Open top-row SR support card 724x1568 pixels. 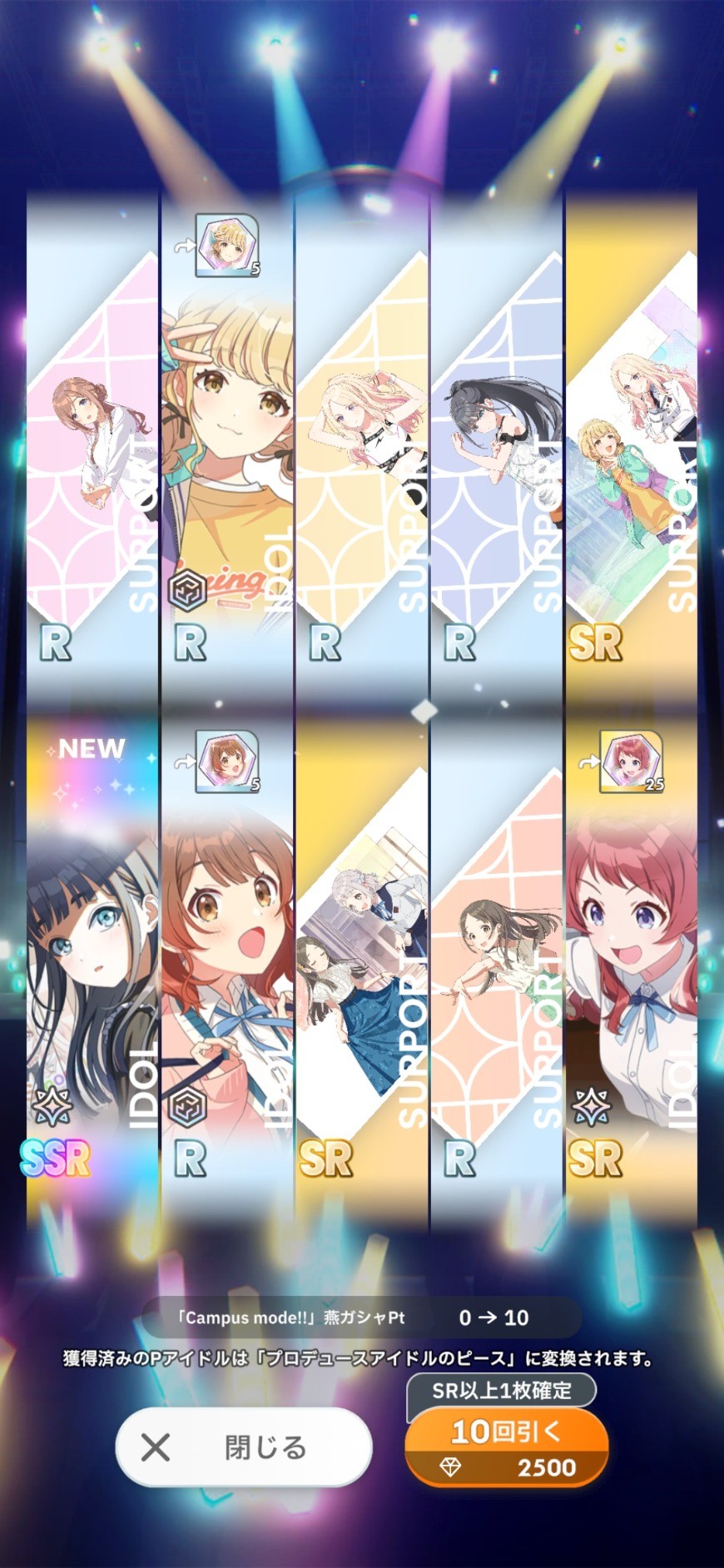[631, 441]
